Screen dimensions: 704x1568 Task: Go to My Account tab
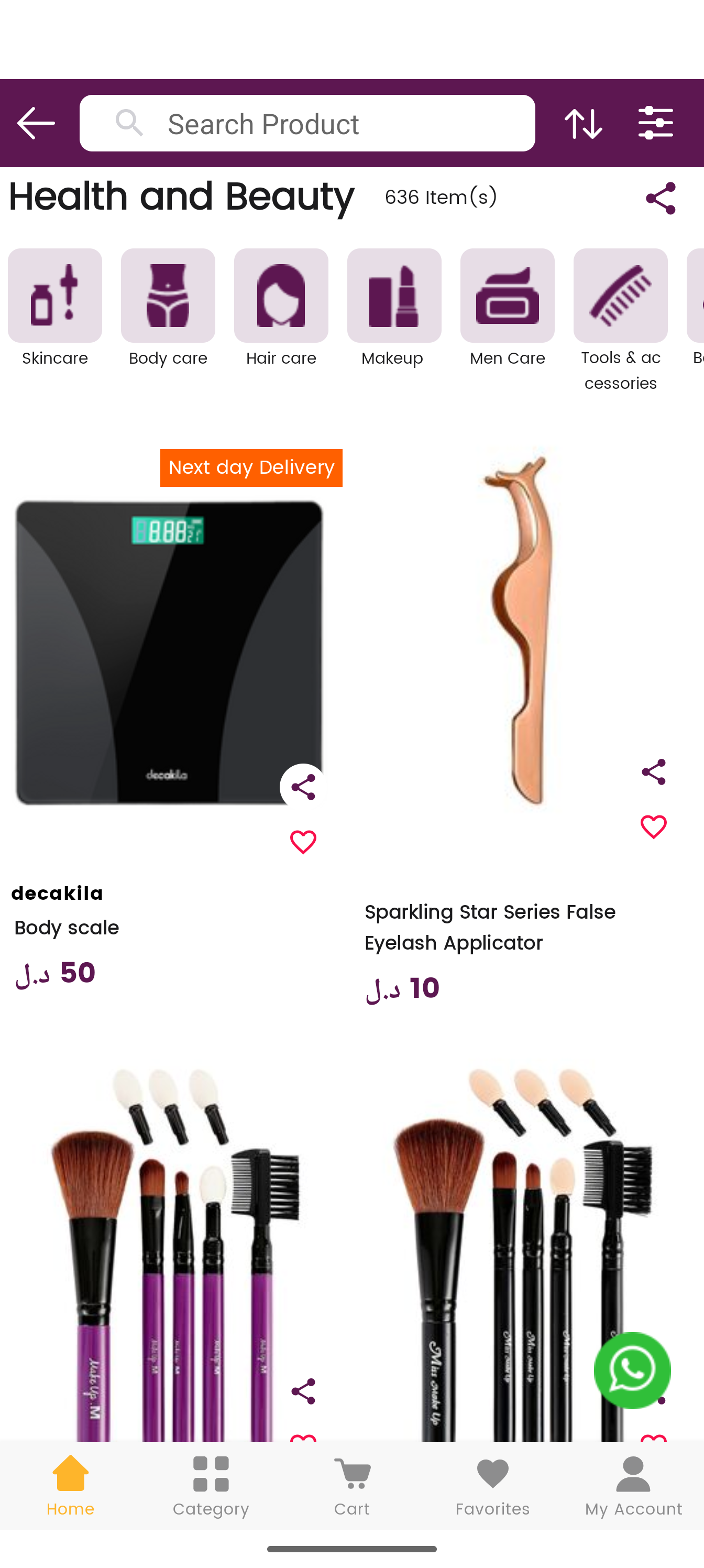pyautogui.click(x=633, y=1486)
